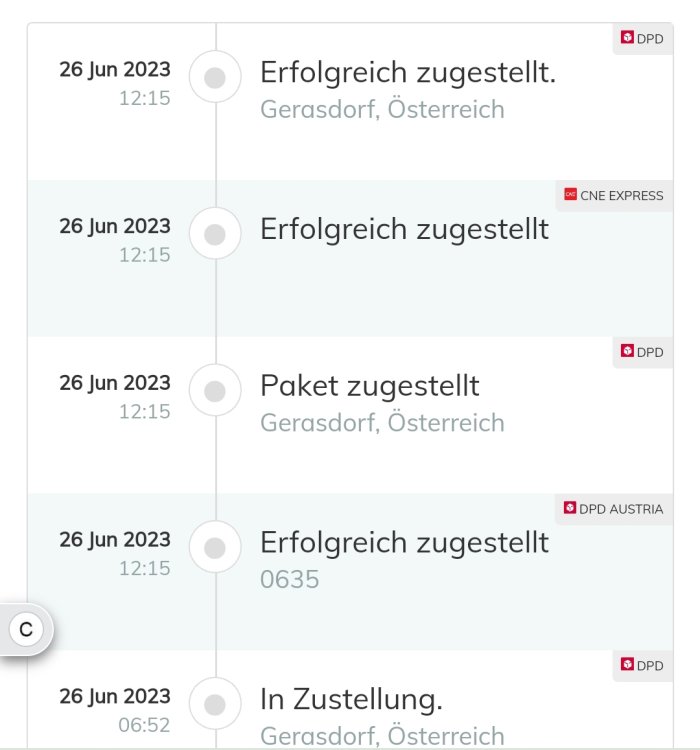Tap the floating C button
The image size is (700, 750).
(27, 629)
